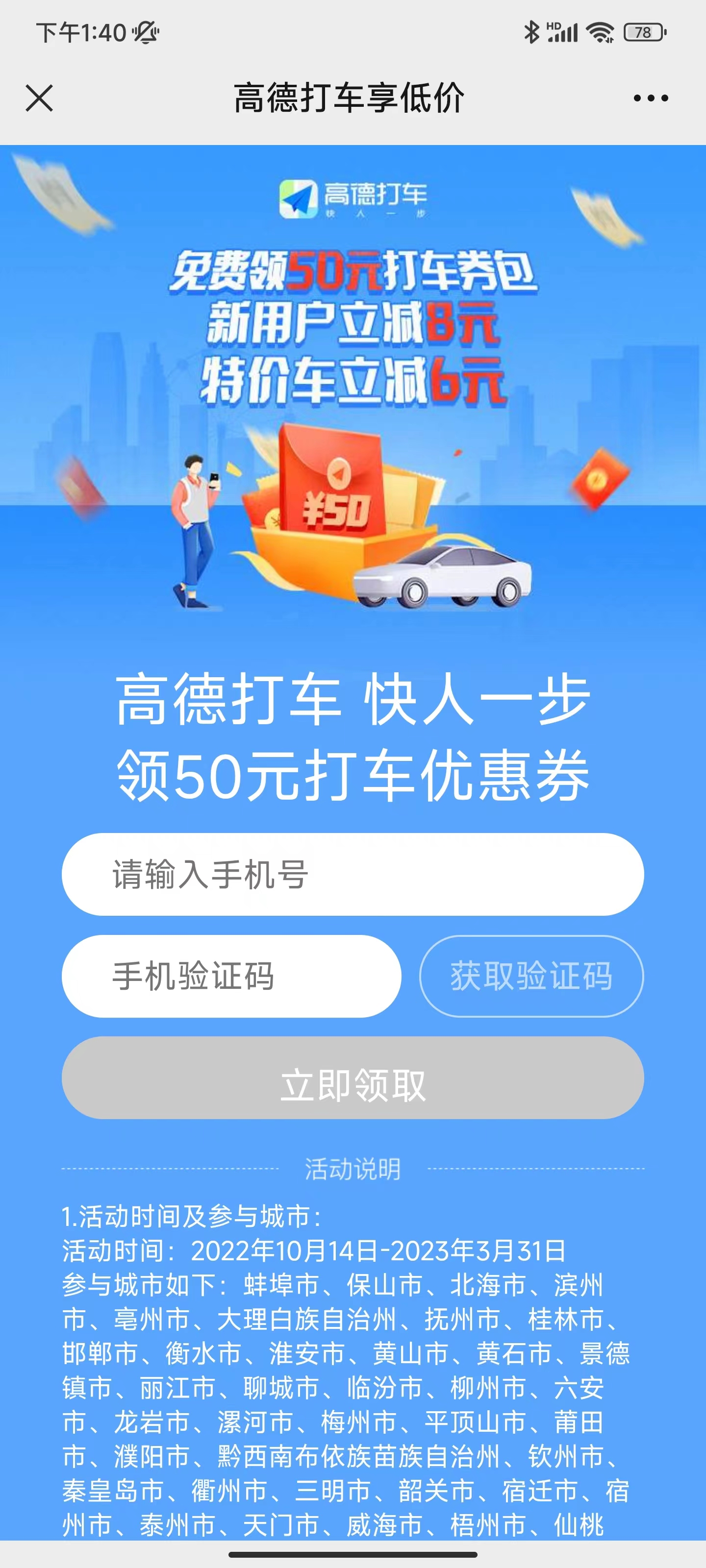
Task: Request code with 获取验证码 button
Action: (530, 976)
